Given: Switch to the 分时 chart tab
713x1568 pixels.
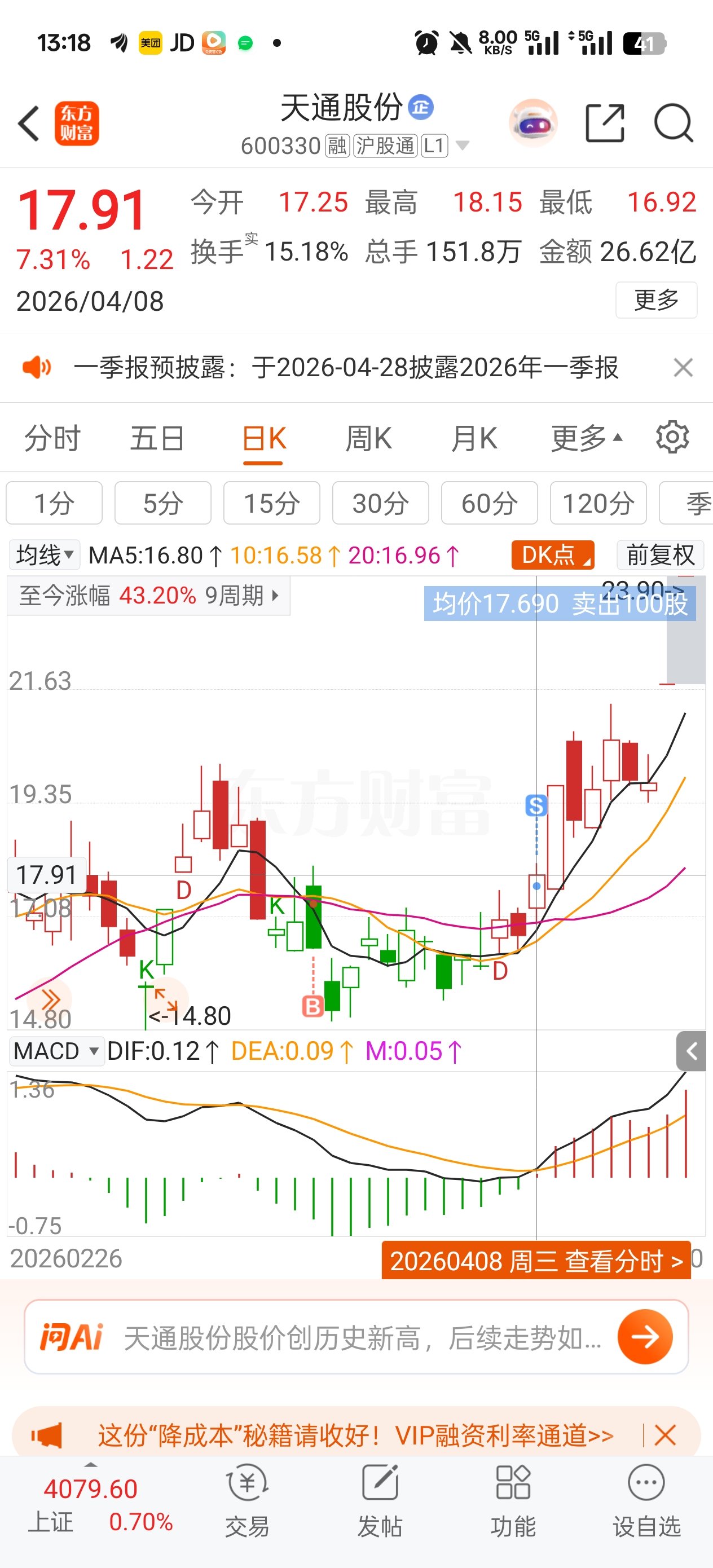Looking at the screenshot, I should pos(52,438).
